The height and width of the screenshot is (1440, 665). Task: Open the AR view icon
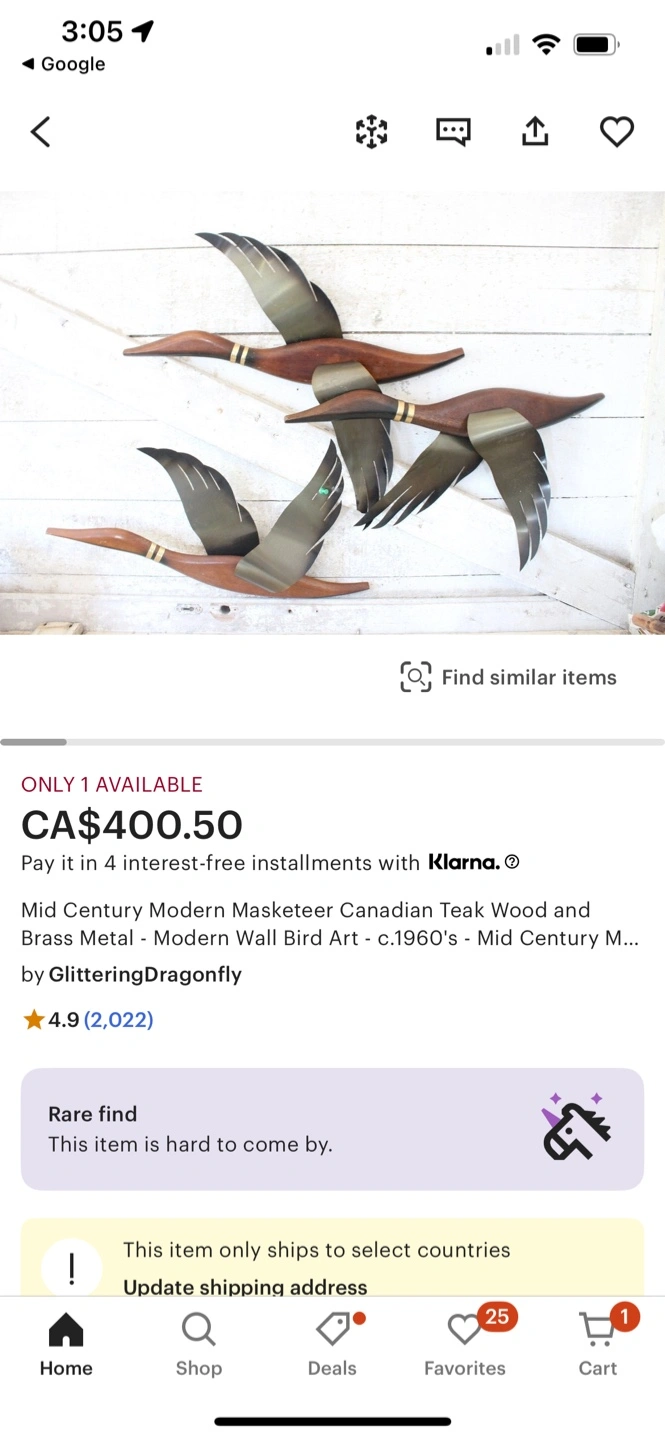coord(371,132)
